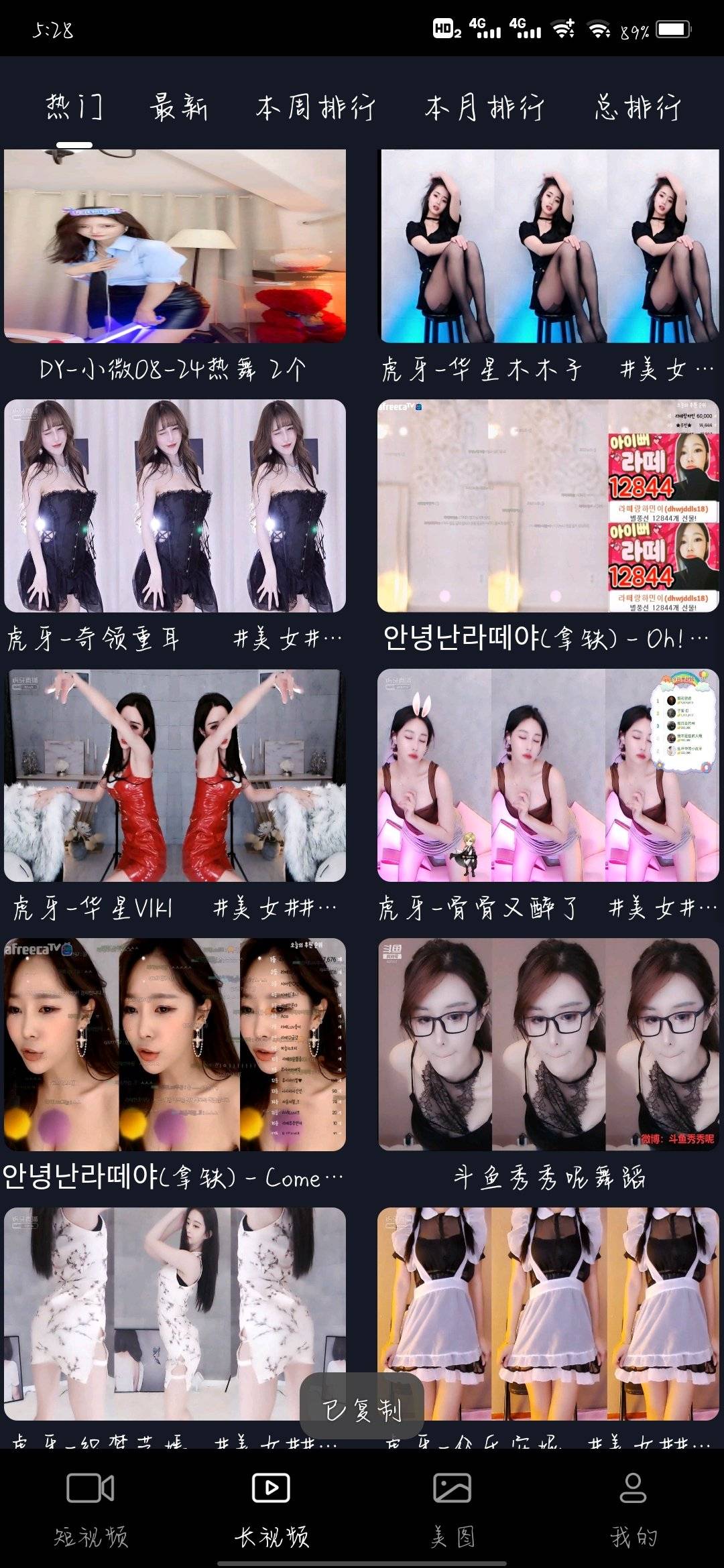Tap the 热门 tab
724x1568 pixels.
pyautogui.click(x=74, y=107)
